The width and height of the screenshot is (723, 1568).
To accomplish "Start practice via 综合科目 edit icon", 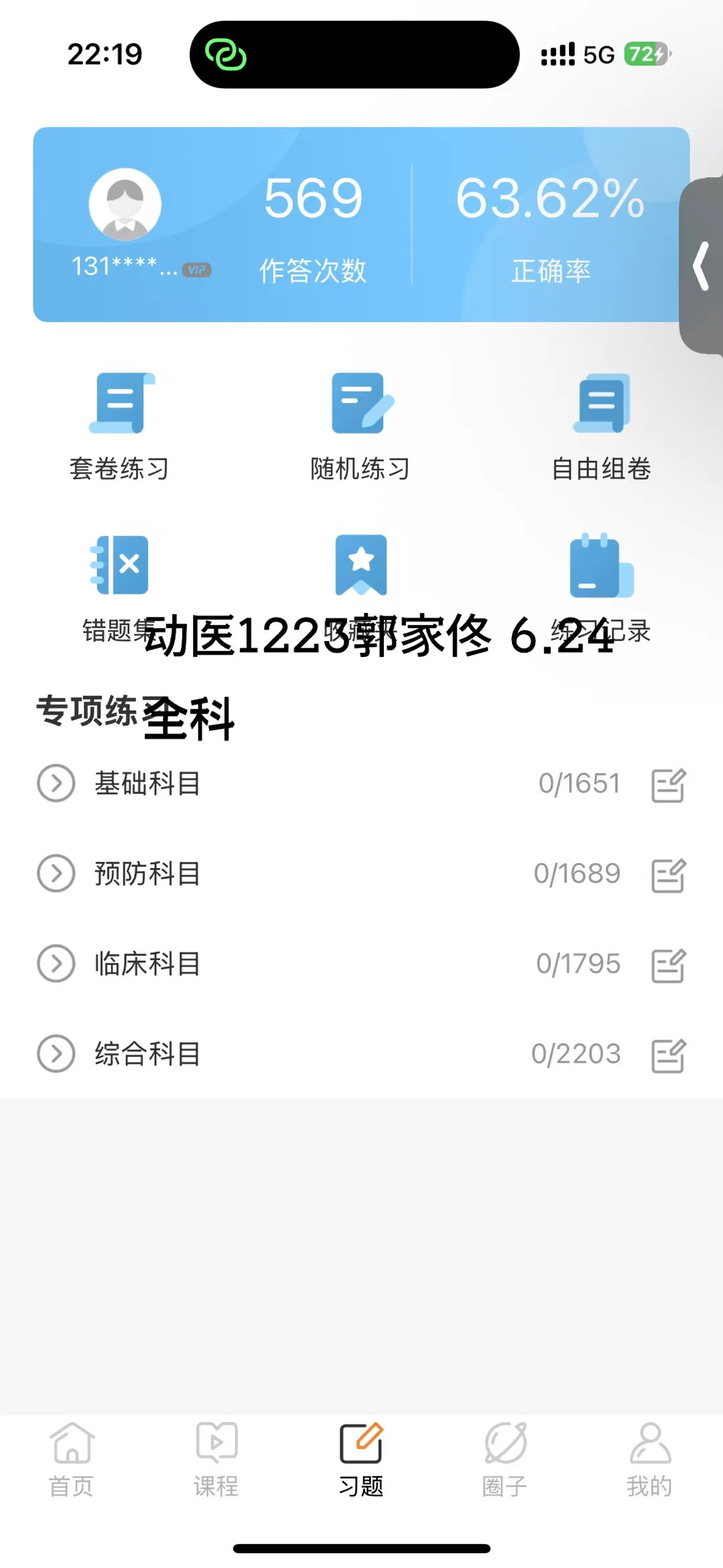I will [x=668, y=1056].
